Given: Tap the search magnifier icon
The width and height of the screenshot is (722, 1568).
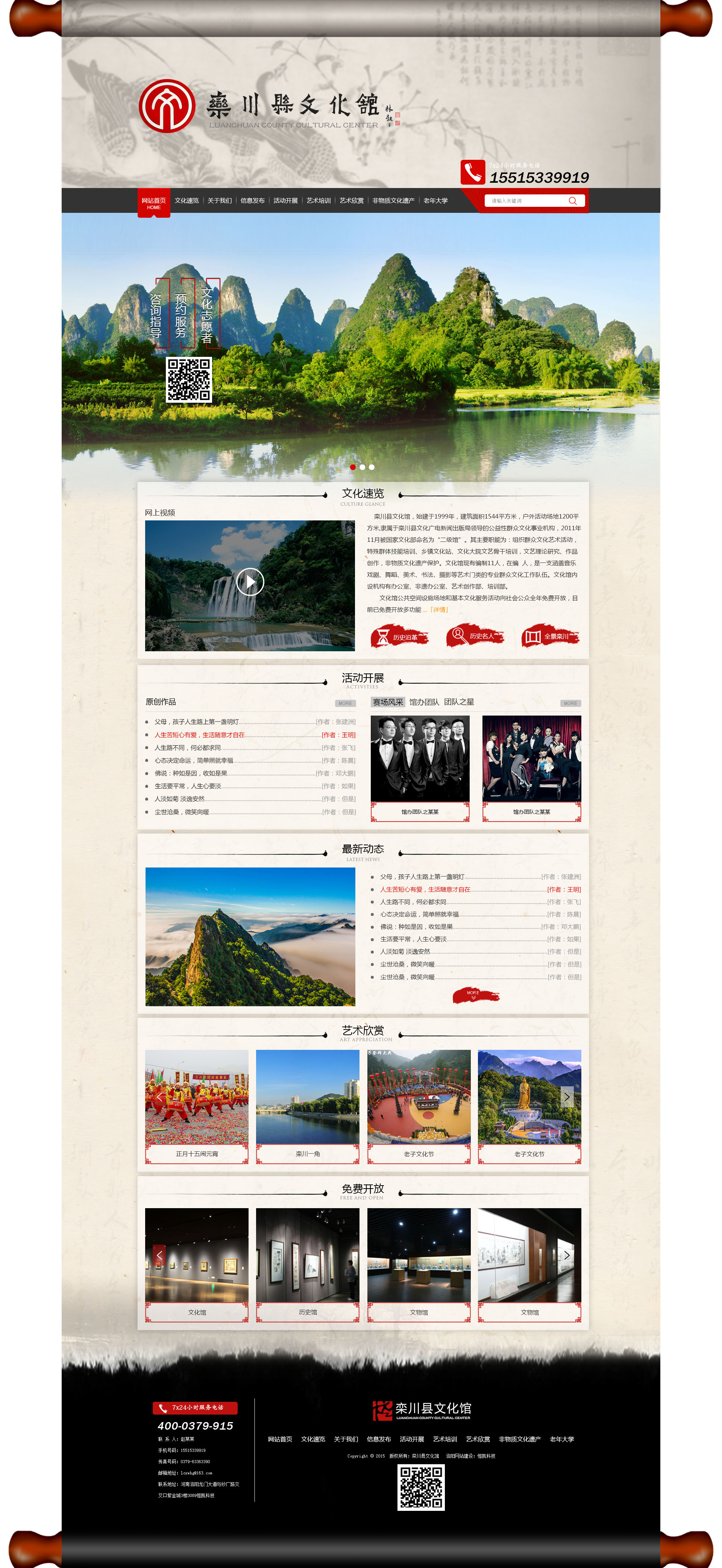Looking at the screenshot, I should 572,201.
